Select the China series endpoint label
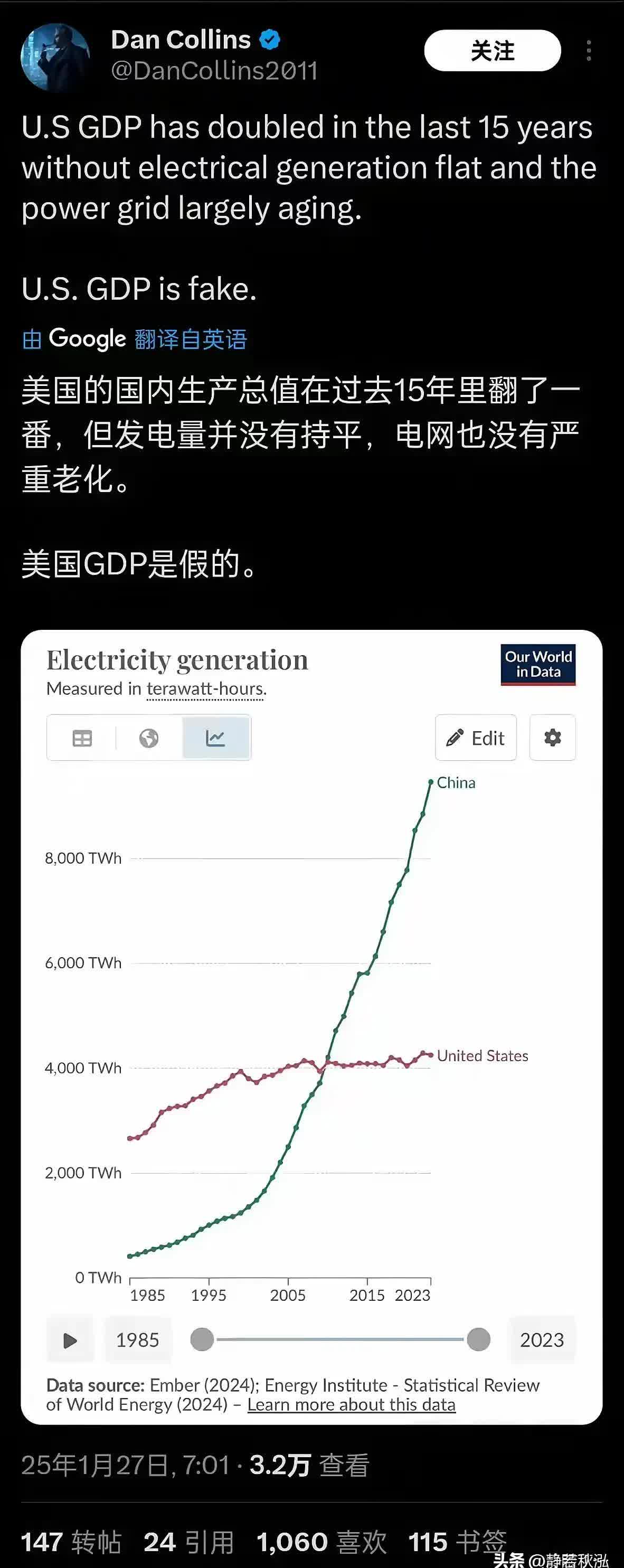This screenshot has width=624, height=1568. click(x=456, y=782)
